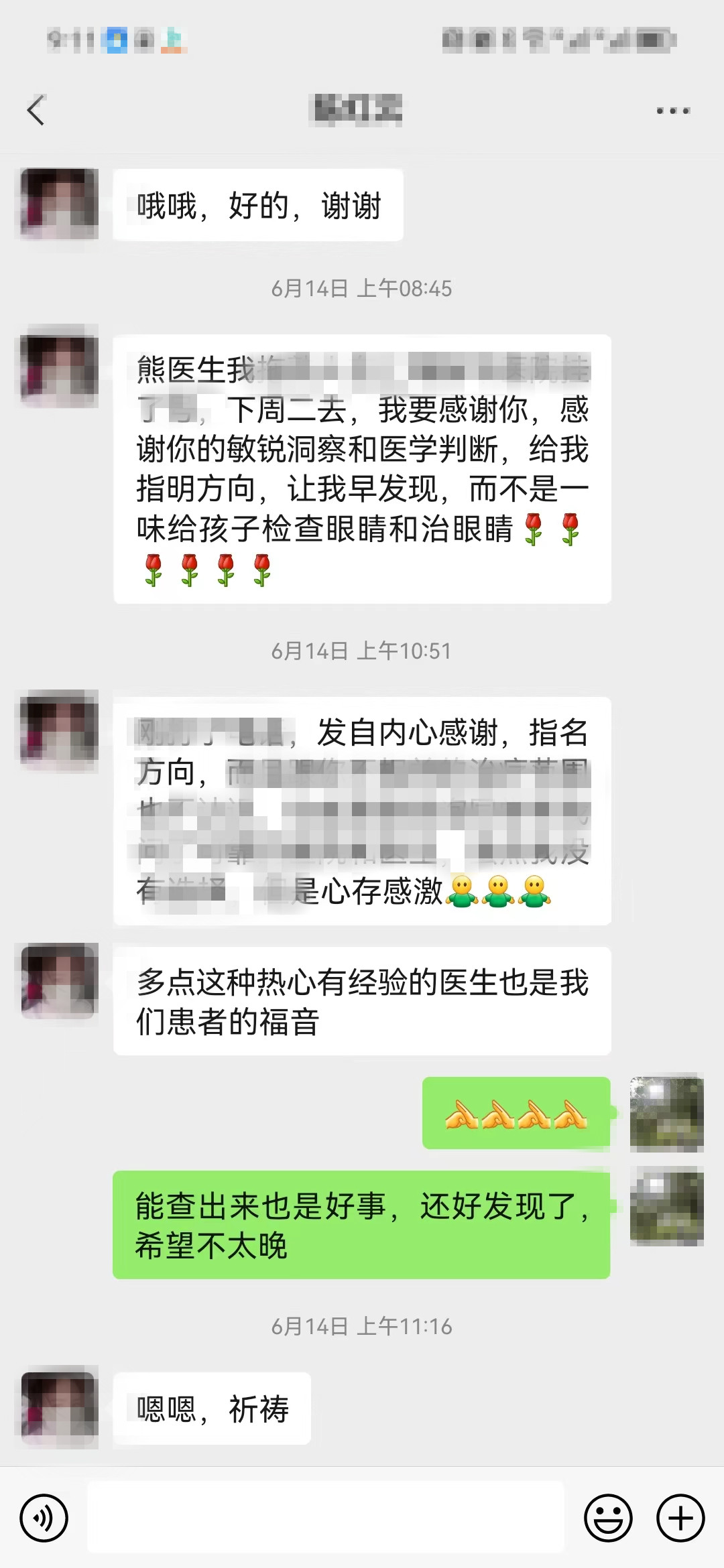Tap contact avatar beside 嗯嗯，祈祷 message

60,1408
